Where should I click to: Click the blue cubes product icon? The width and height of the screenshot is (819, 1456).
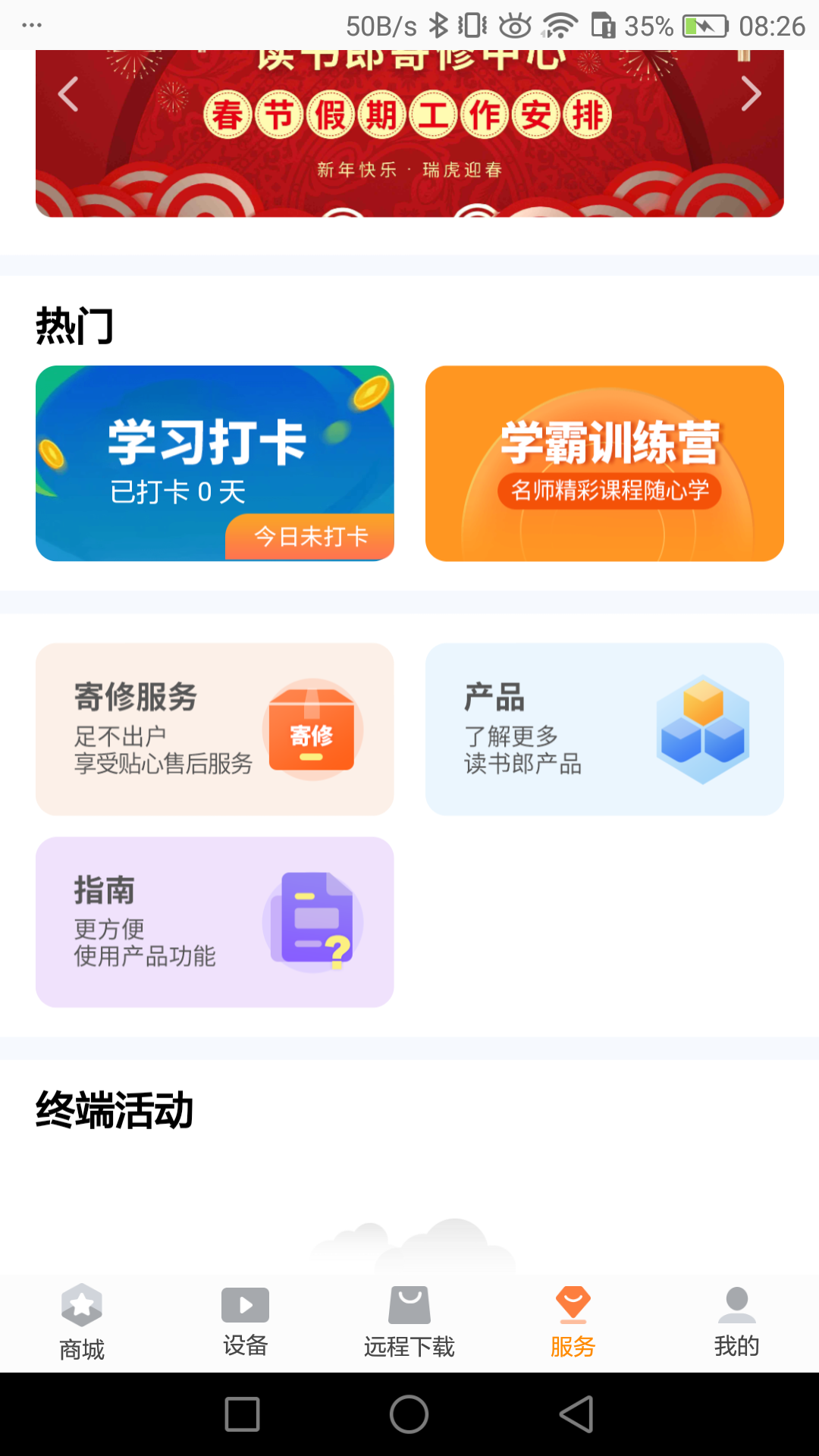[x=704, y=730]
